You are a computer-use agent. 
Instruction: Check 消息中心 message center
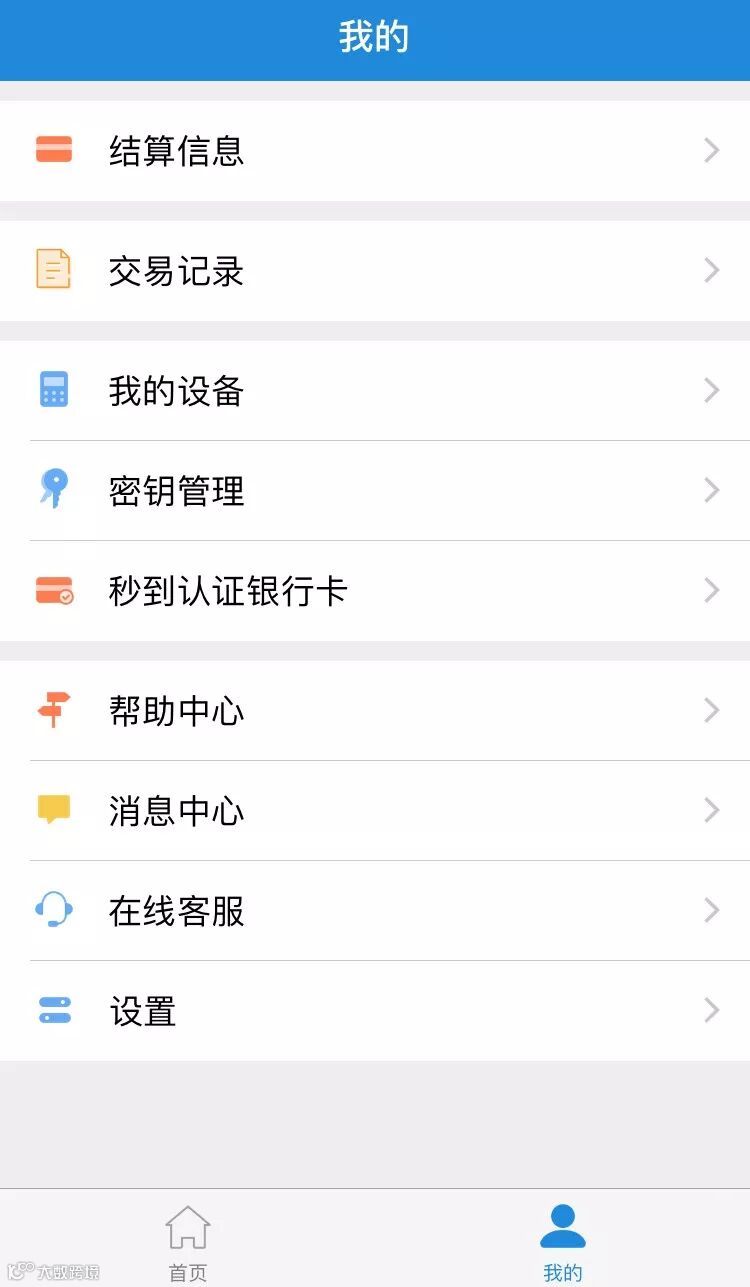[375, 811]
